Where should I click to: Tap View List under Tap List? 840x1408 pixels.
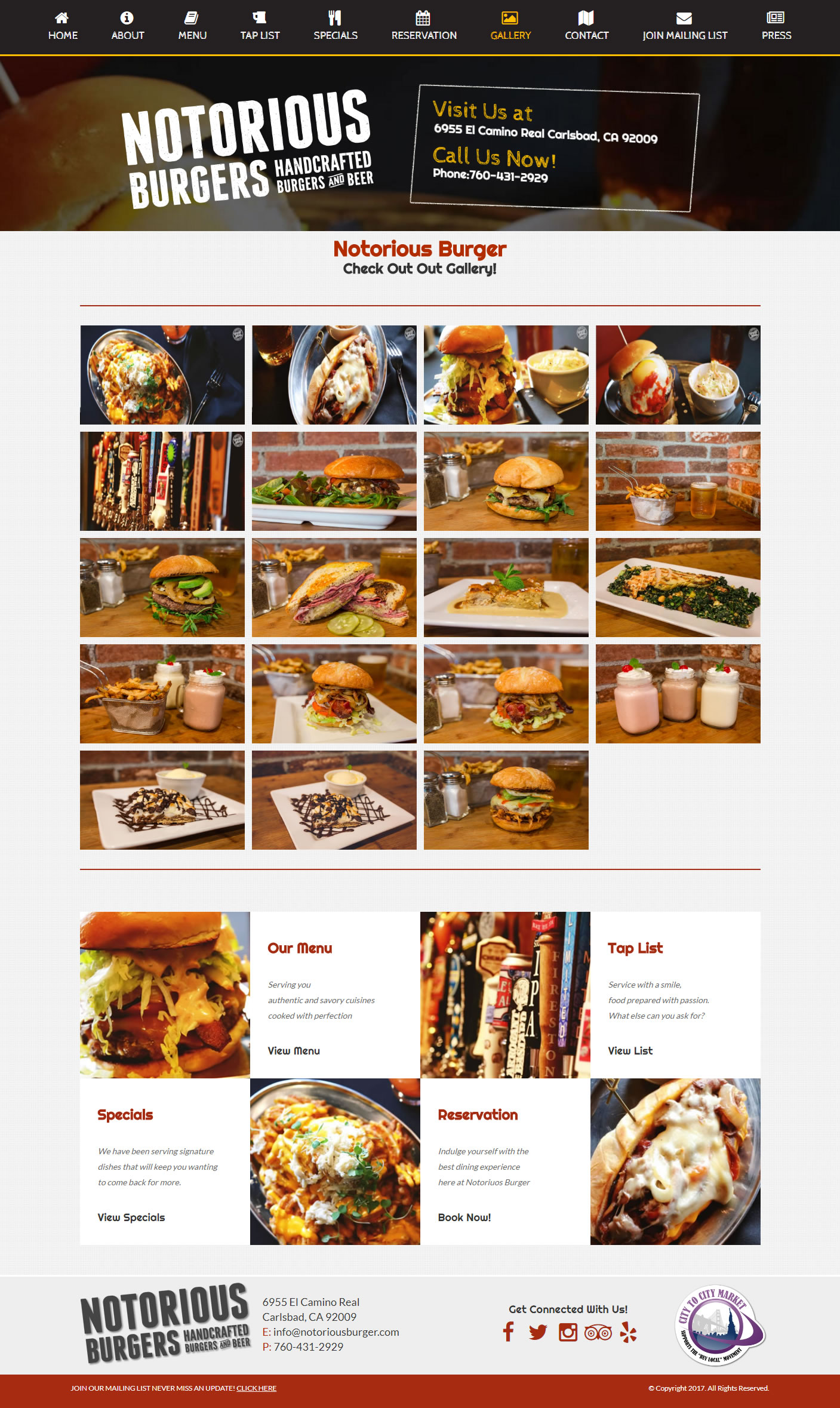tap(630, 1050)
